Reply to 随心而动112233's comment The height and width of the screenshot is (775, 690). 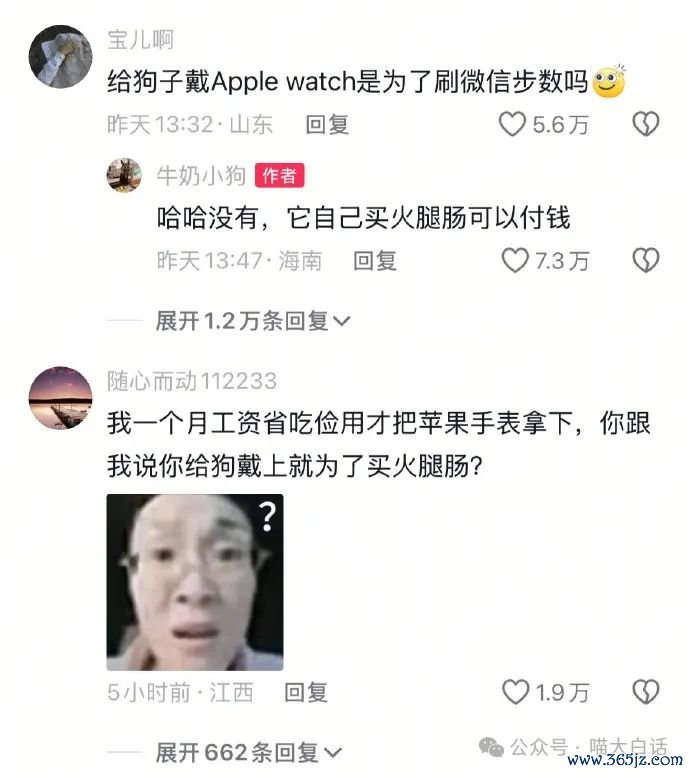tap(305, 692)
